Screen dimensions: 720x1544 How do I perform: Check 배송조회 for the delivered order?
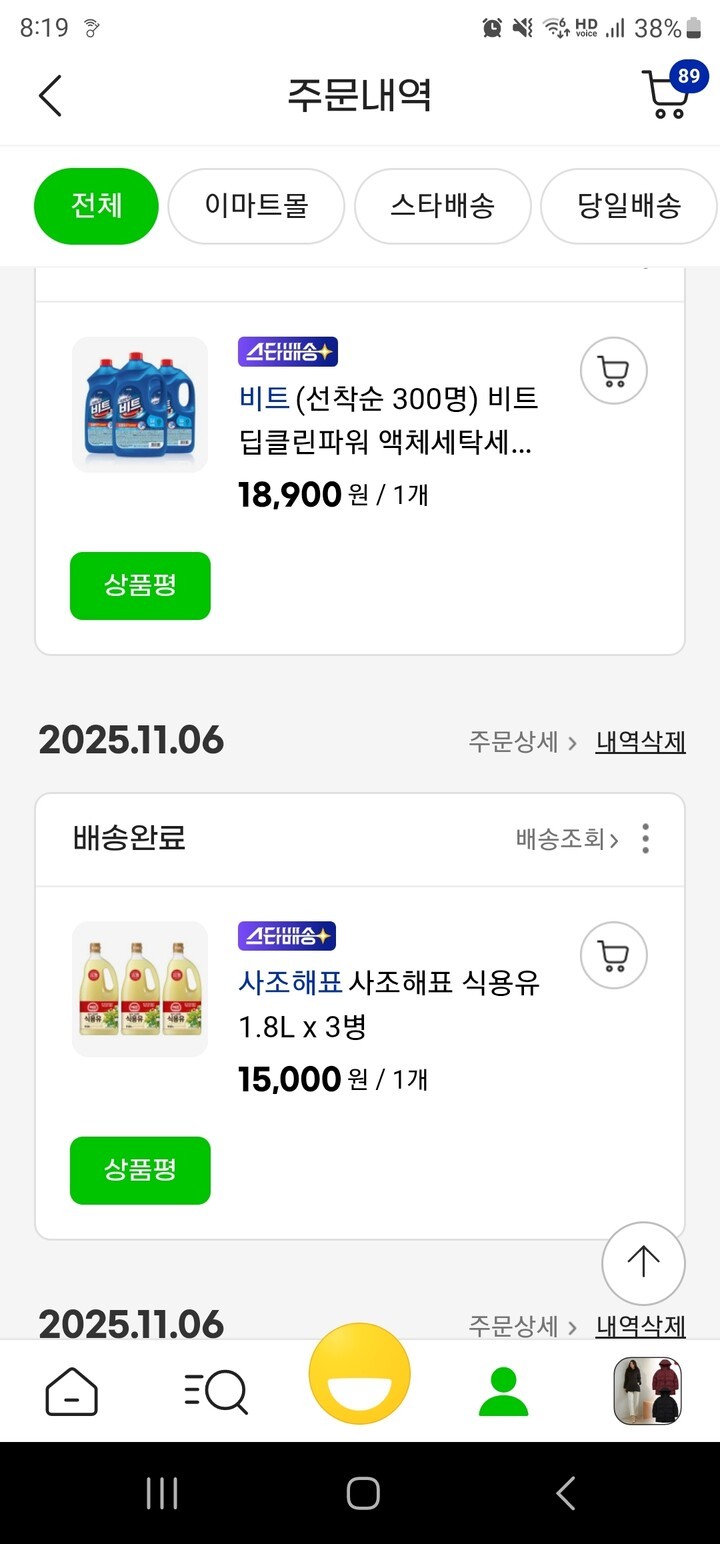tap(566, 839)
